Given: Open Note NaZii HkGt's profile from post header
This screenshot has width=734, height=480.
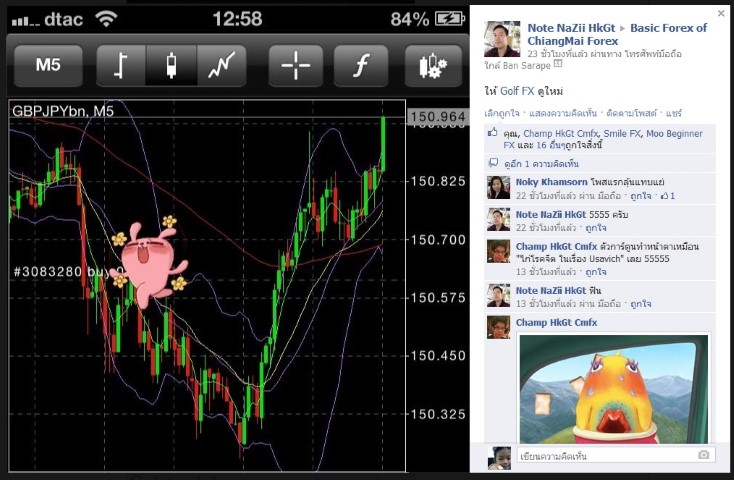Looking at the screenshot, I should tap(557, 28).
